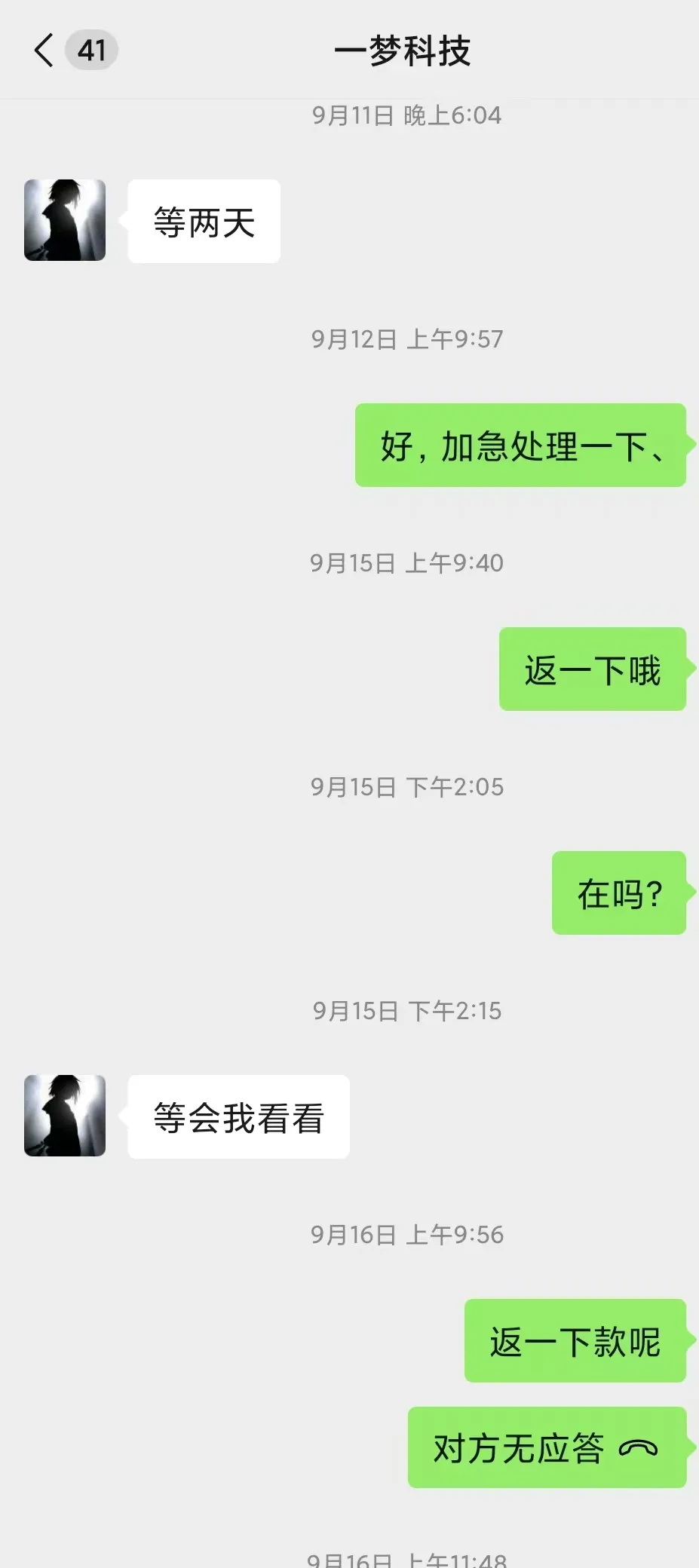Select the green bubble 返一下哦
Image resolution: width=699 pixels, height=1568 pixels.
point(593,669)
